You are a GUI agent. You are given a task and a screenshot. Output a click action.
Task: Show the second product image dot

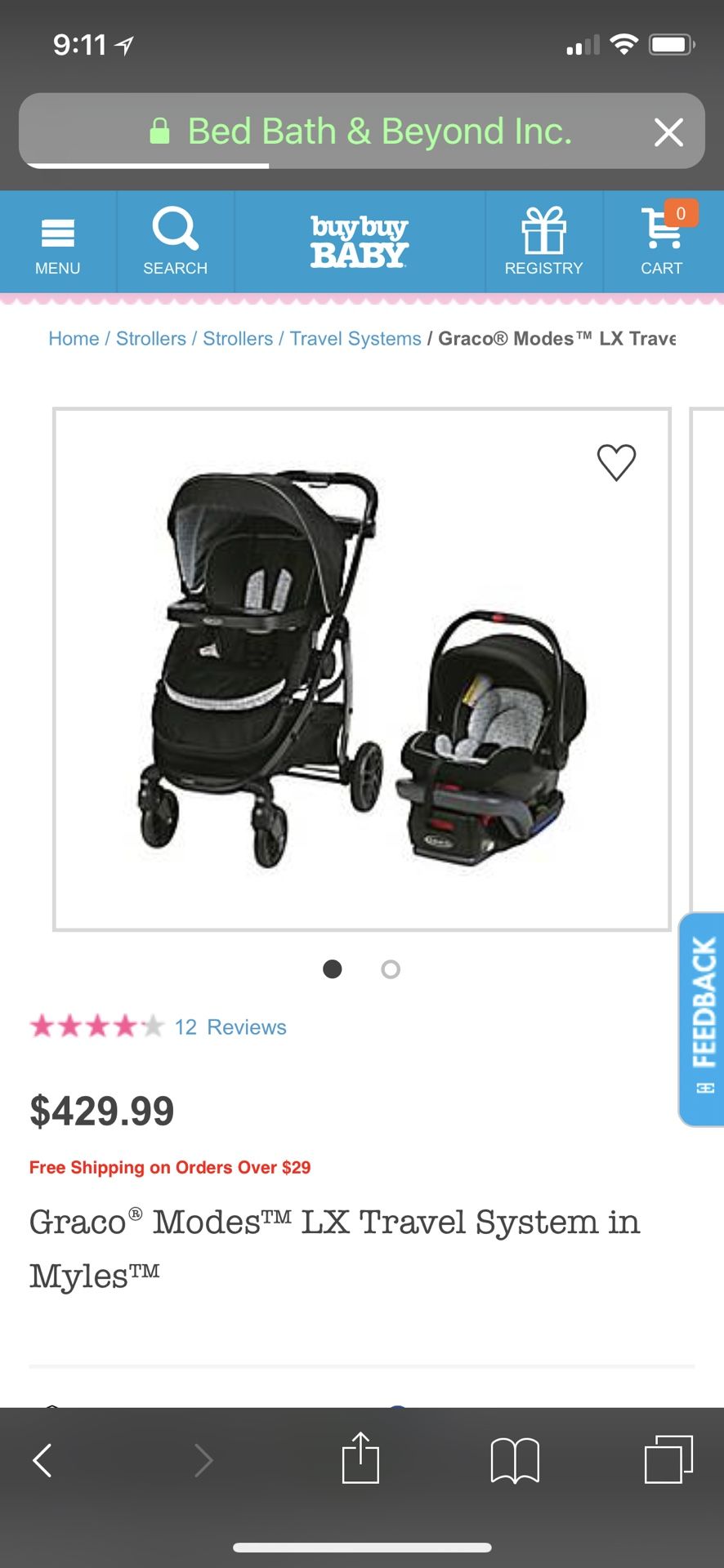(391, 969)
